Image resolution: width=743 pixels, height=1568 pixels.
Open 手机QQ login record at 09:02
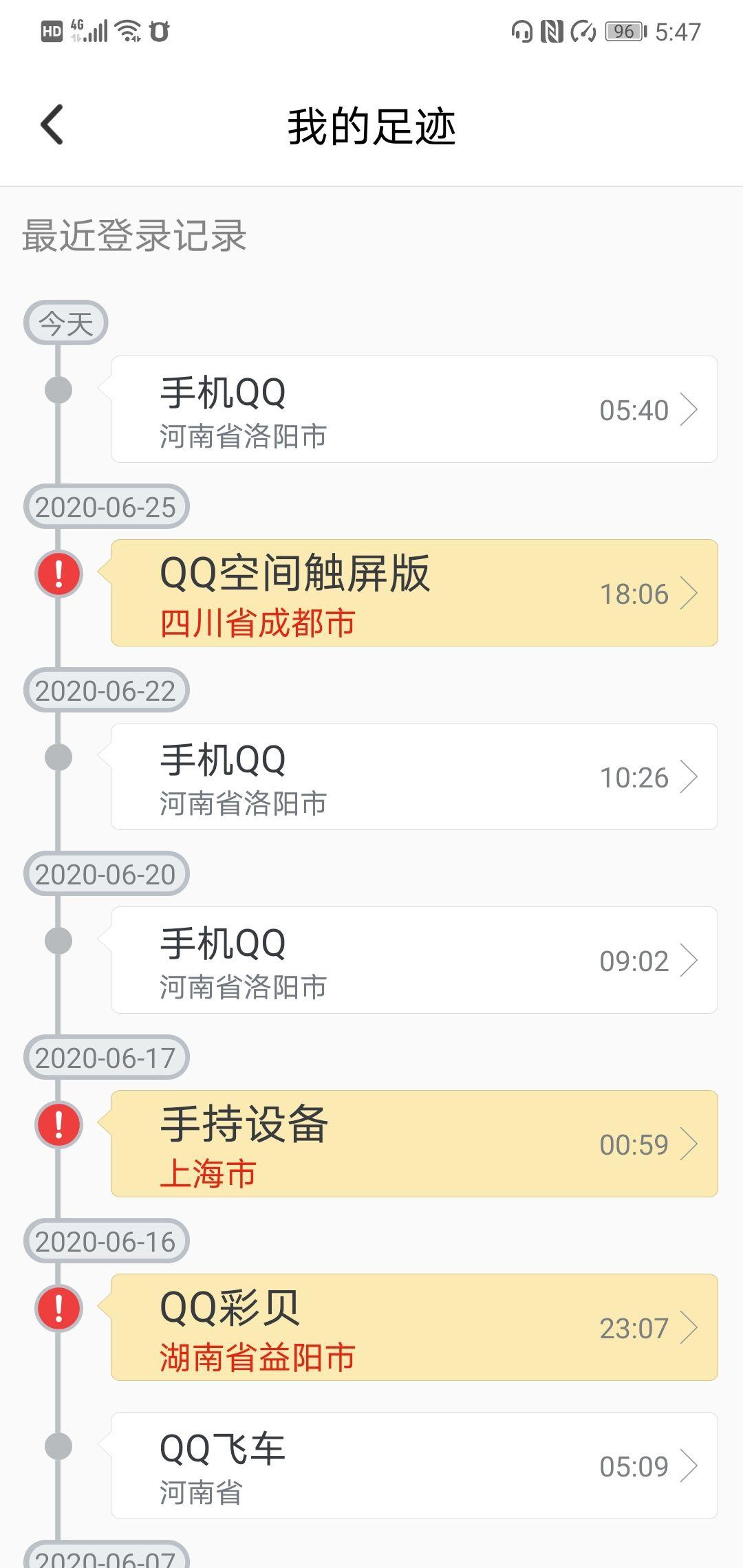click(414, 961)
